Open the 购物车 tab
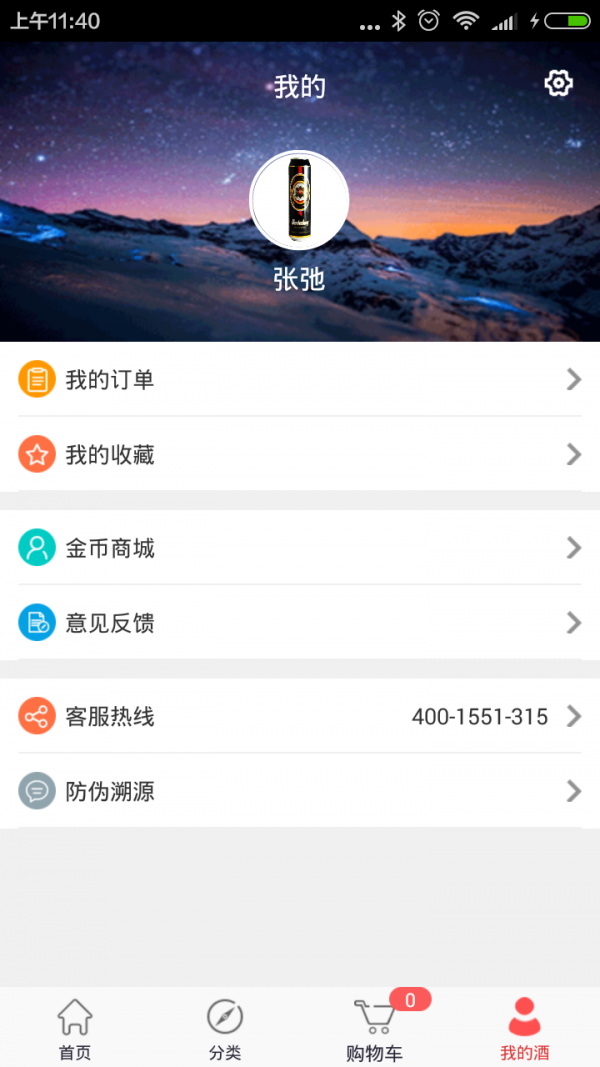 pyautogui.click(x=375, y=1028)
